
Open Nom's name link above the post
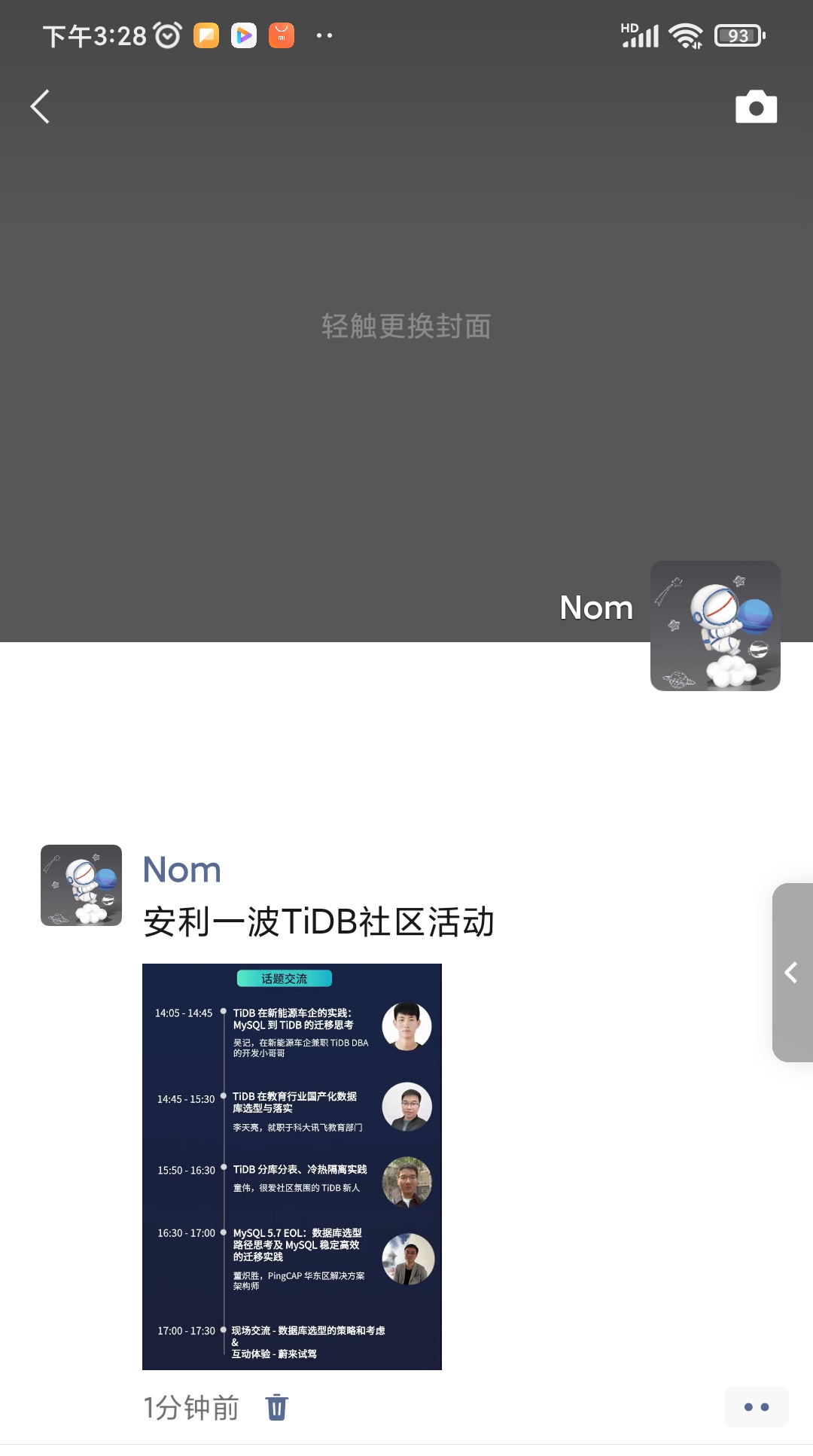tap(182, 870)
